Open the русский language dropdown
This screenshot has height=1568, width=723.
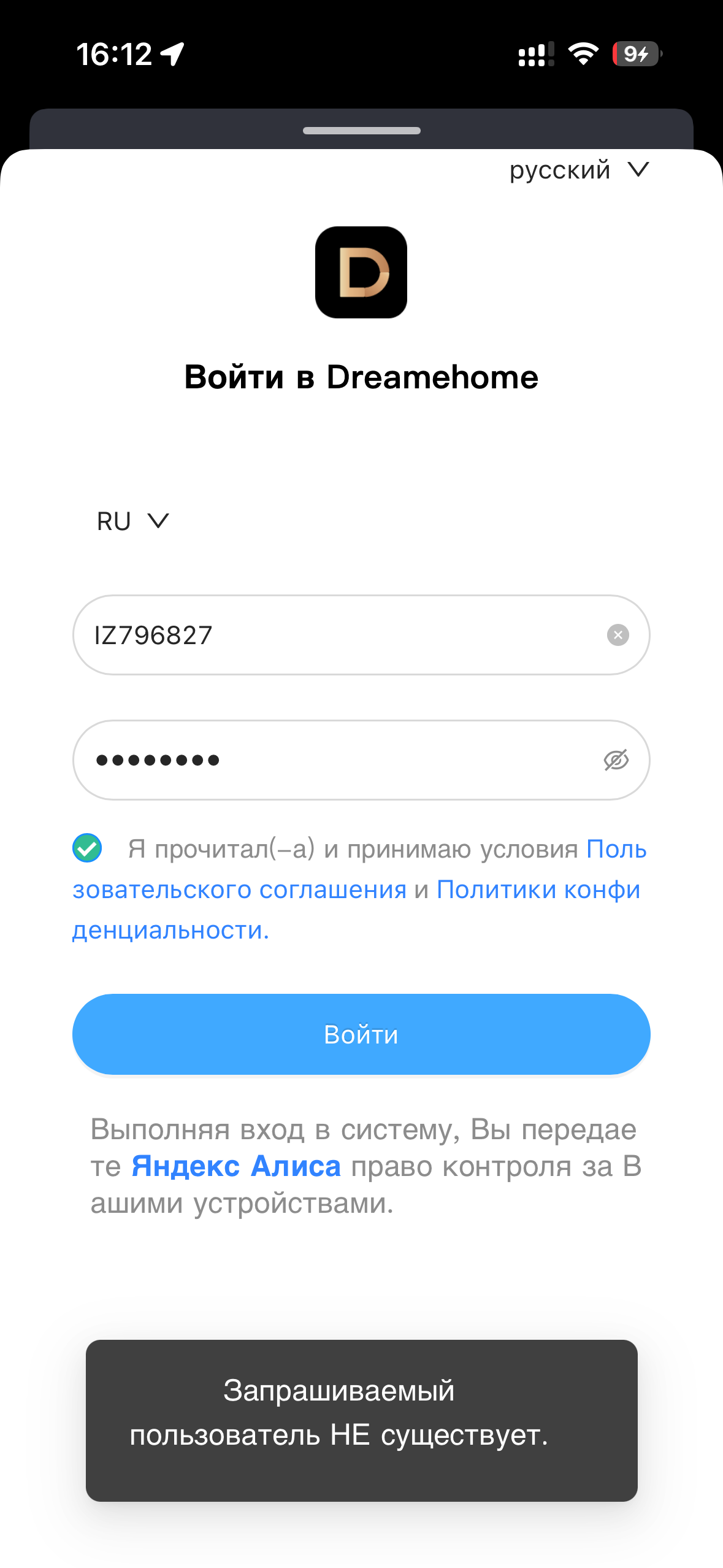(578, 170)
